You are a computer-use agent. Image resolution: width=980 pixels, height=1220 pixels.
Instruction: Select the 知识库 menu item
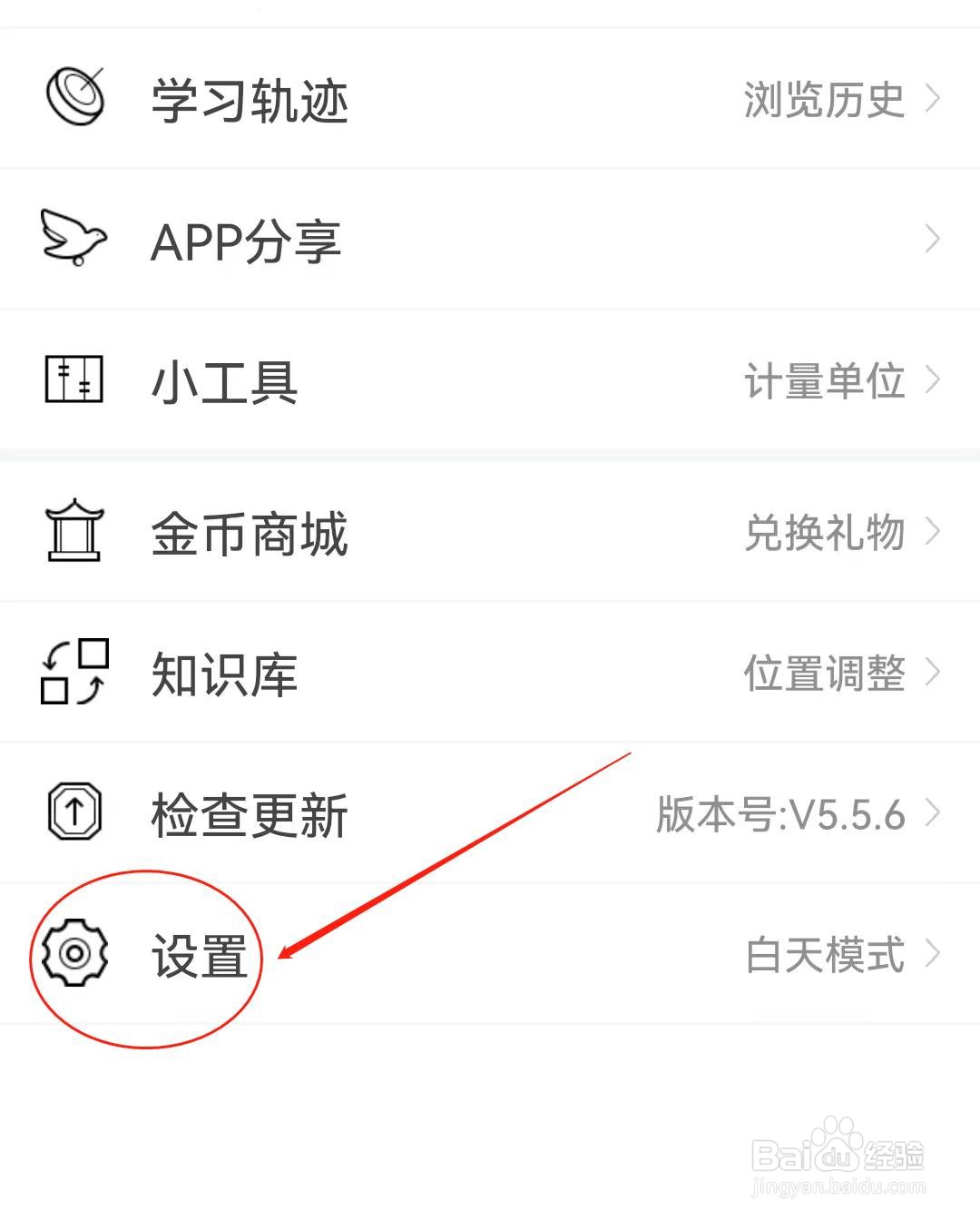pyautogui.click(x=224, y=674)
